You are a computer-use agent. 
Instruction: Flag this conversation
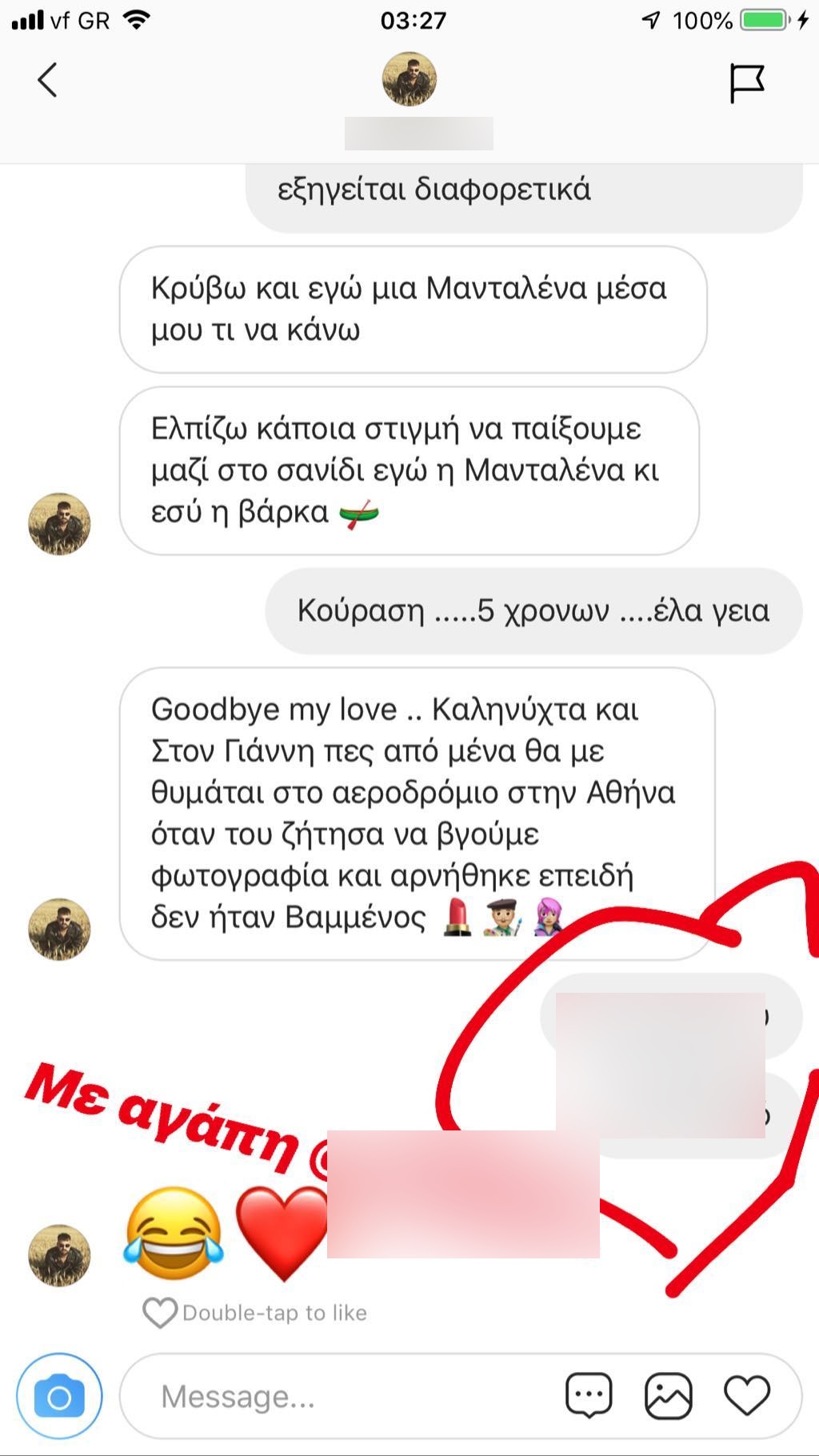pyautogui.click(x=747, y=82)
